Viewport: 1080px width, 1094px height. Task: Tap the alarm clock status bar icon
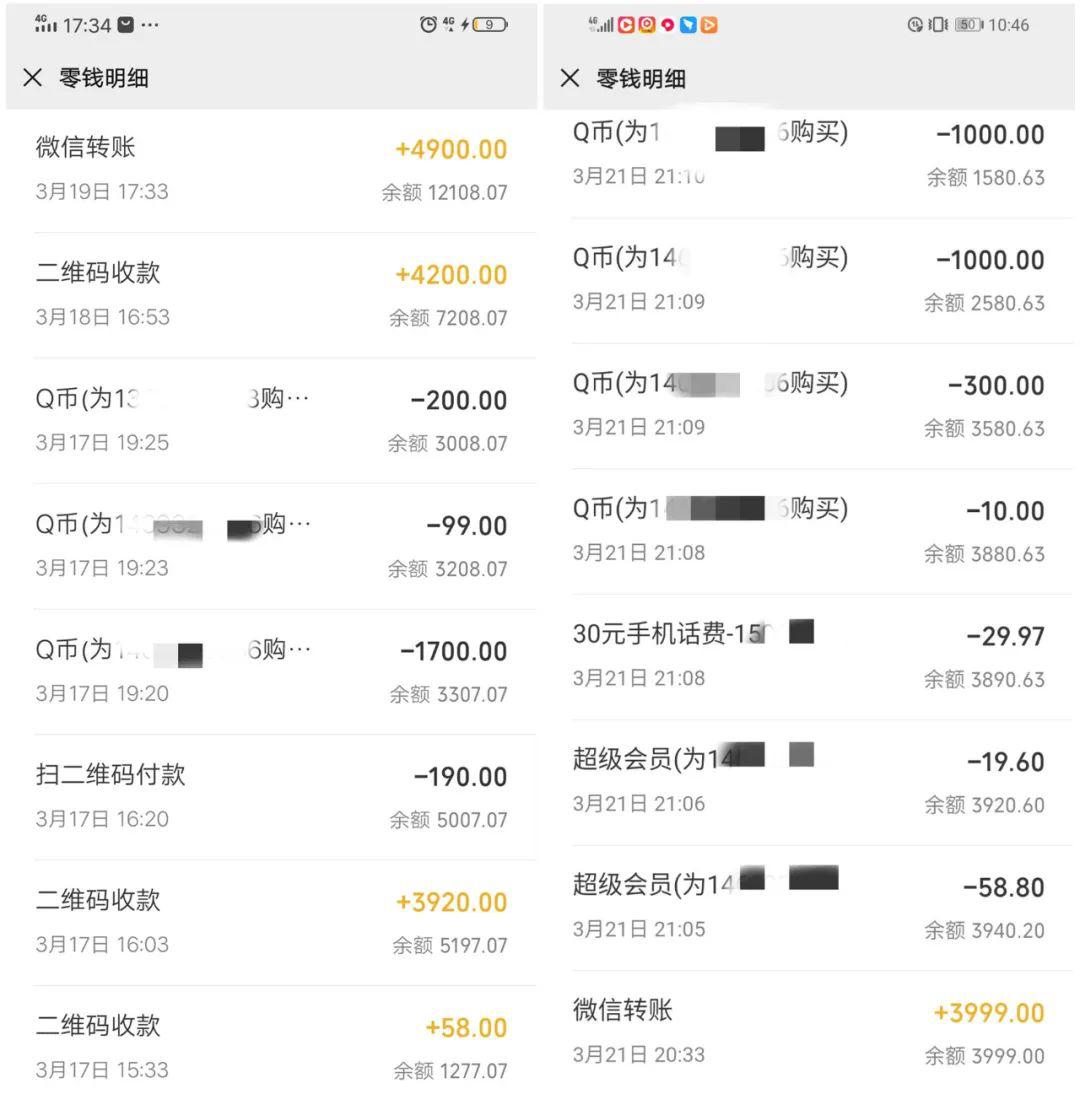[x=427, y=25]
